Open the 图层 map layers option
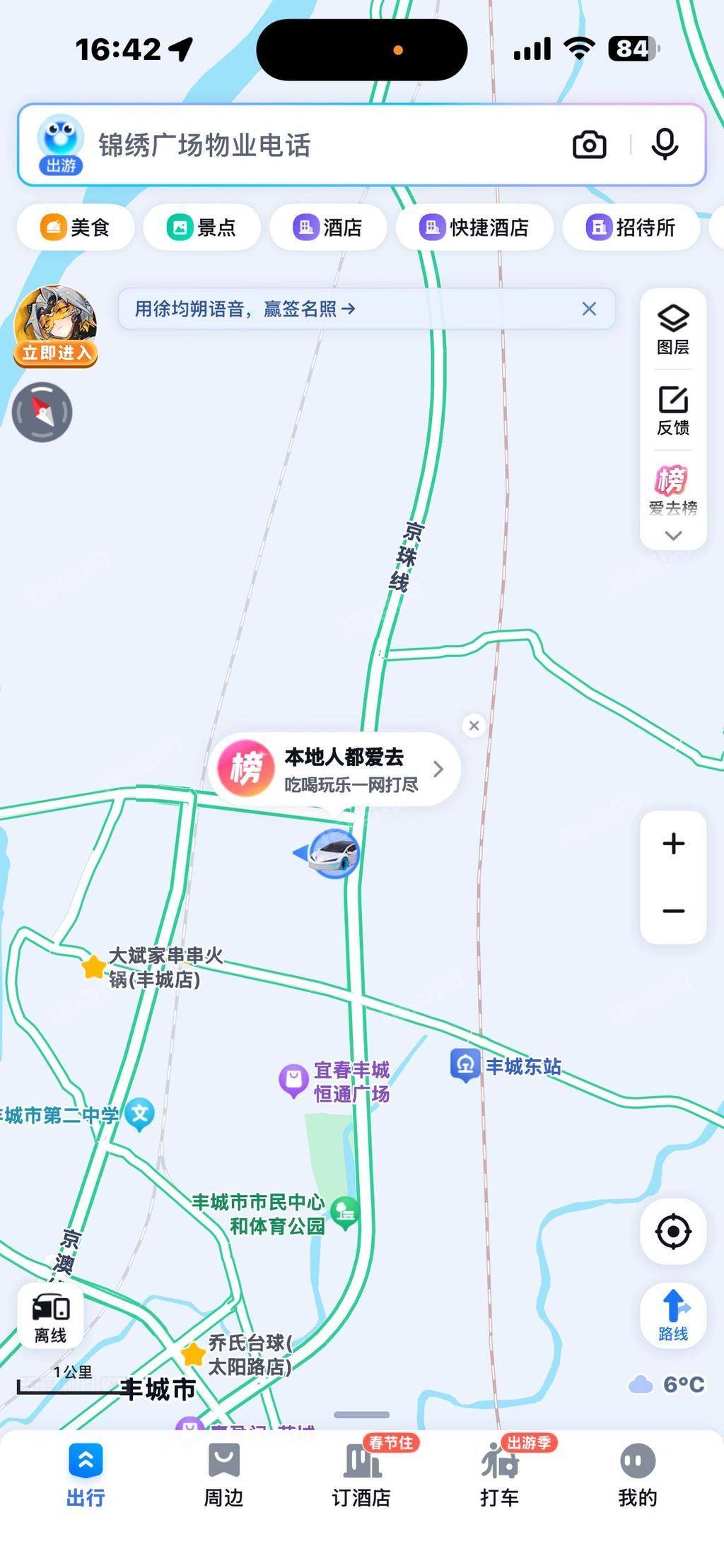This screenshot has width=724, height=1568. tap(673, 329)
